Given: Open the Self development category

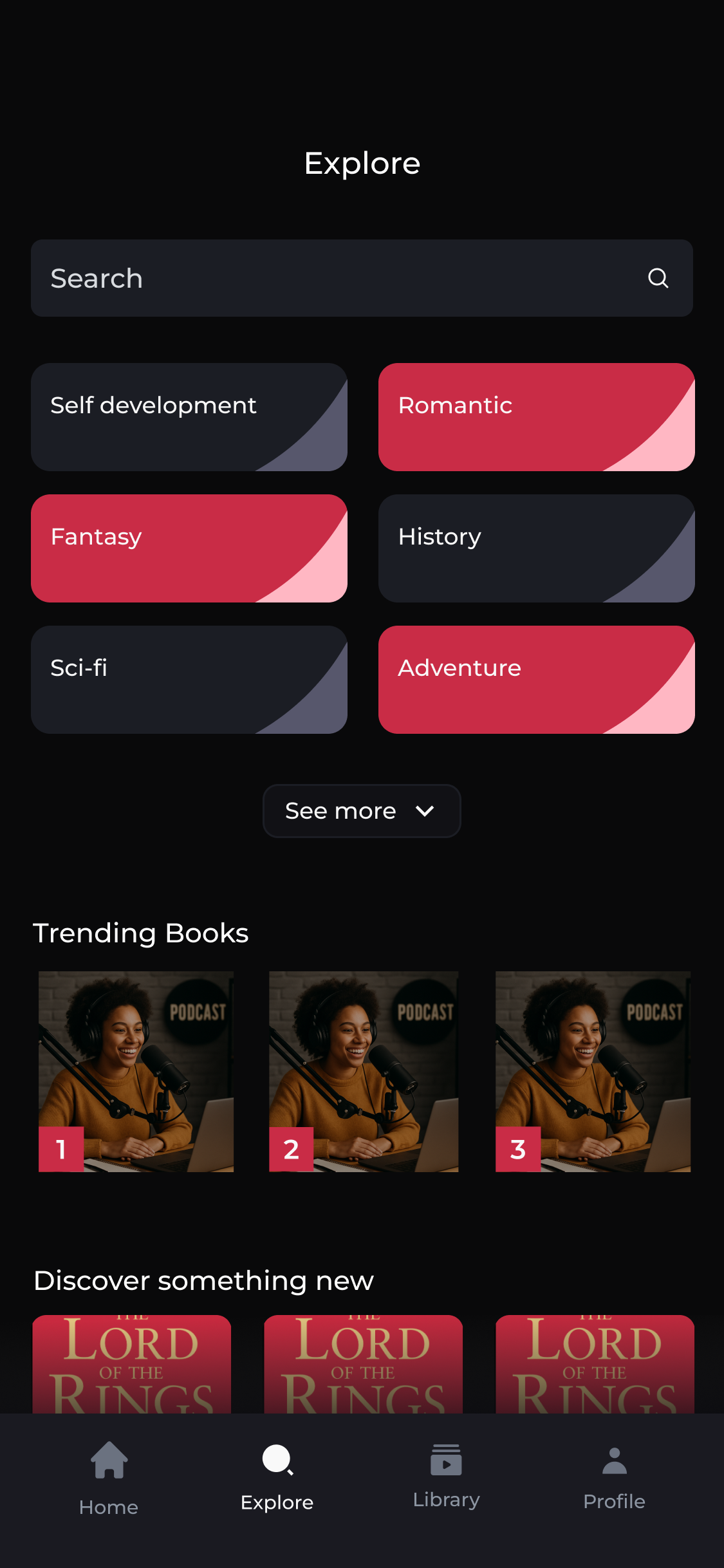Looking at the screenshot, I should coord(189,417).
